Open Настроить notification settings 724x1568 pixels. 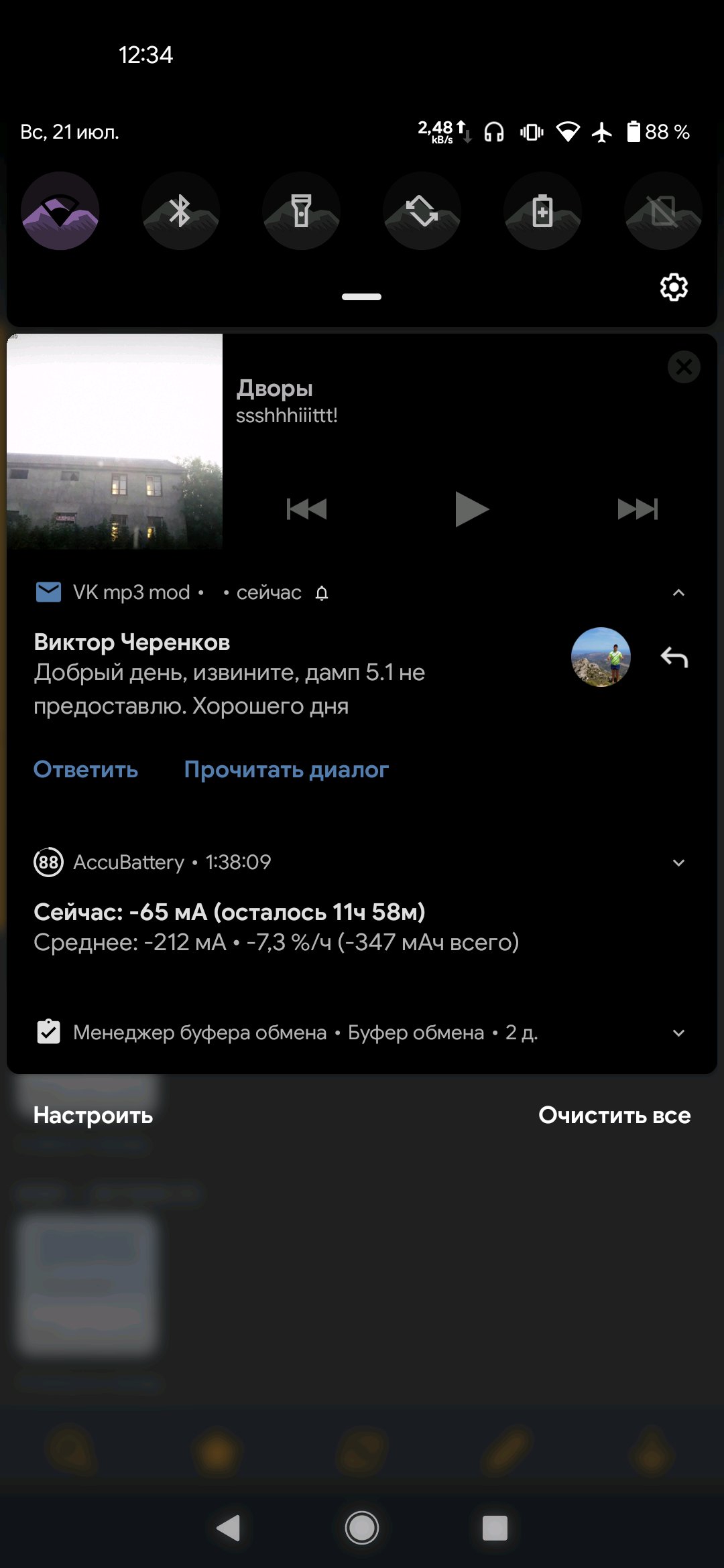pyautogui.click(x=93, y=1115)
